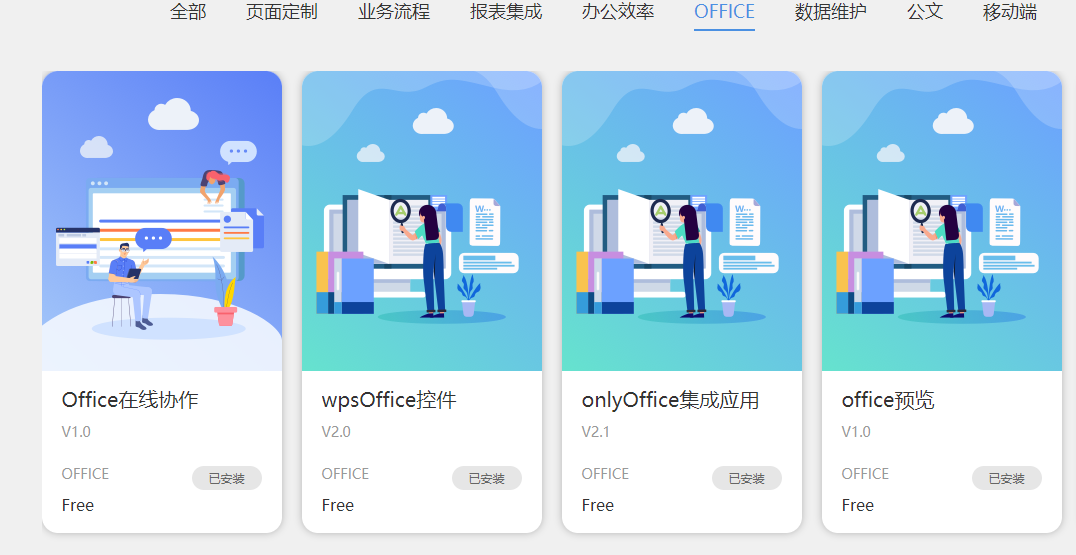The image size is (1076, 555).
Task: Tap 已安装 button on onlyOffice集成应用
Action: [747, 478]
